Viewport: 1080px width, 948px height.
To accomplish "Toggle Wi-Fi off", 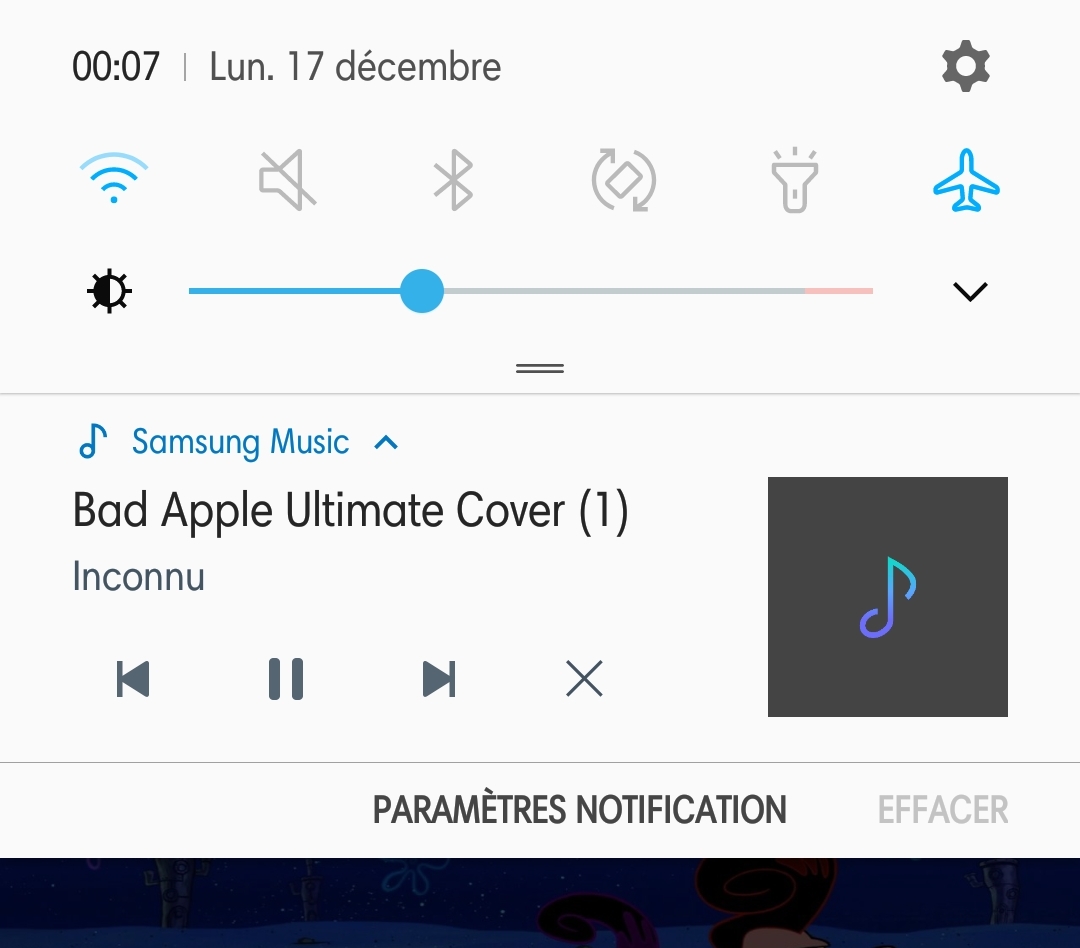I will 114,180.
